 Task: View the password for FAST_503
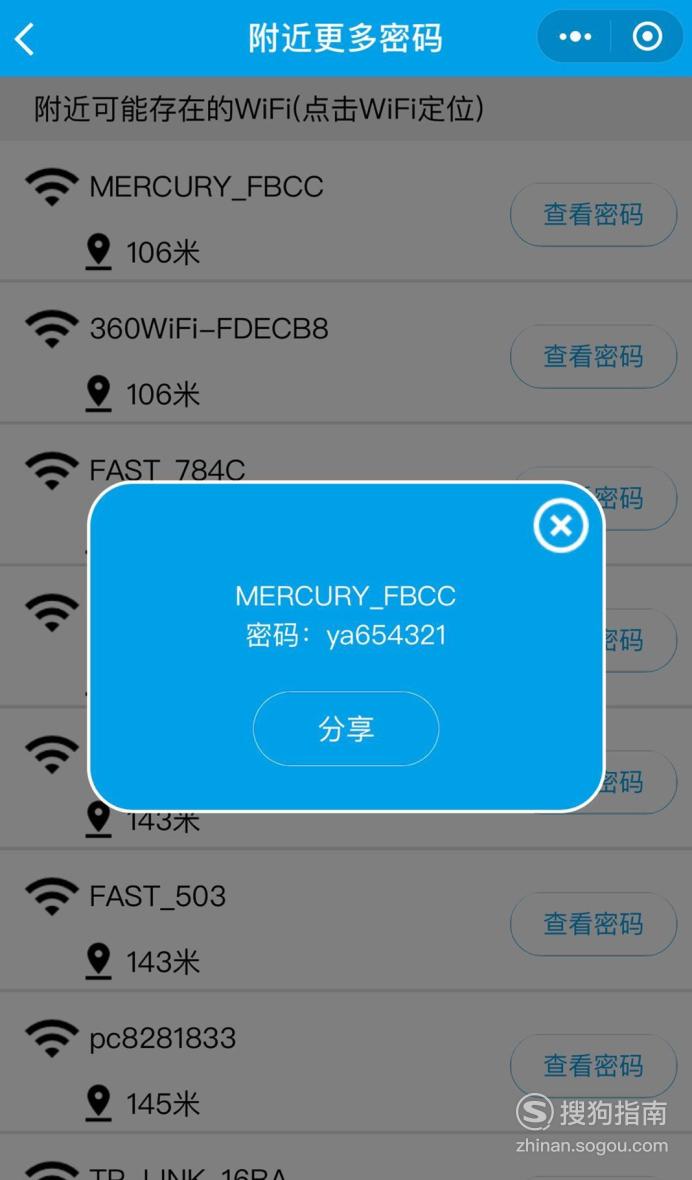click(593, 923)
